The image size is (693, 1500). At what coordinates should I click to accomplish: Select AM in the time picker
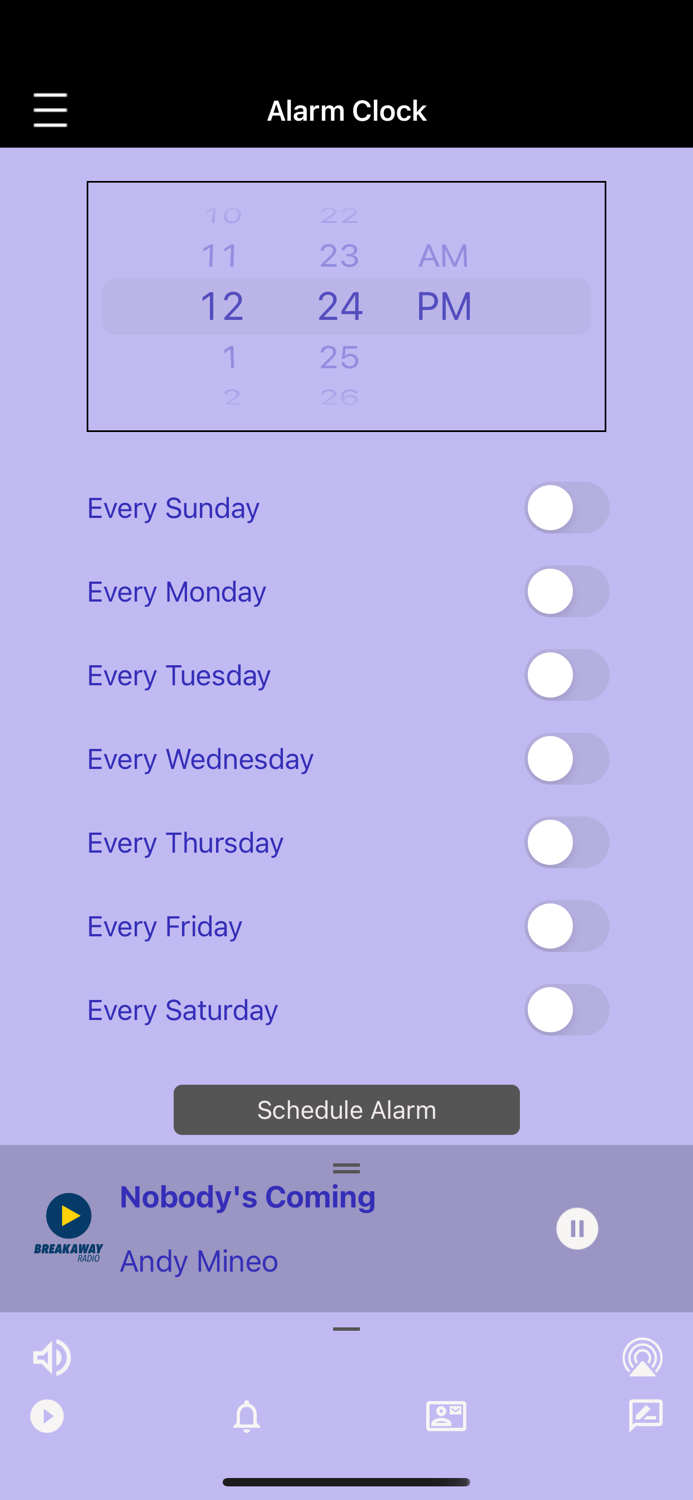pyautogui.click(x=443, y=256)
